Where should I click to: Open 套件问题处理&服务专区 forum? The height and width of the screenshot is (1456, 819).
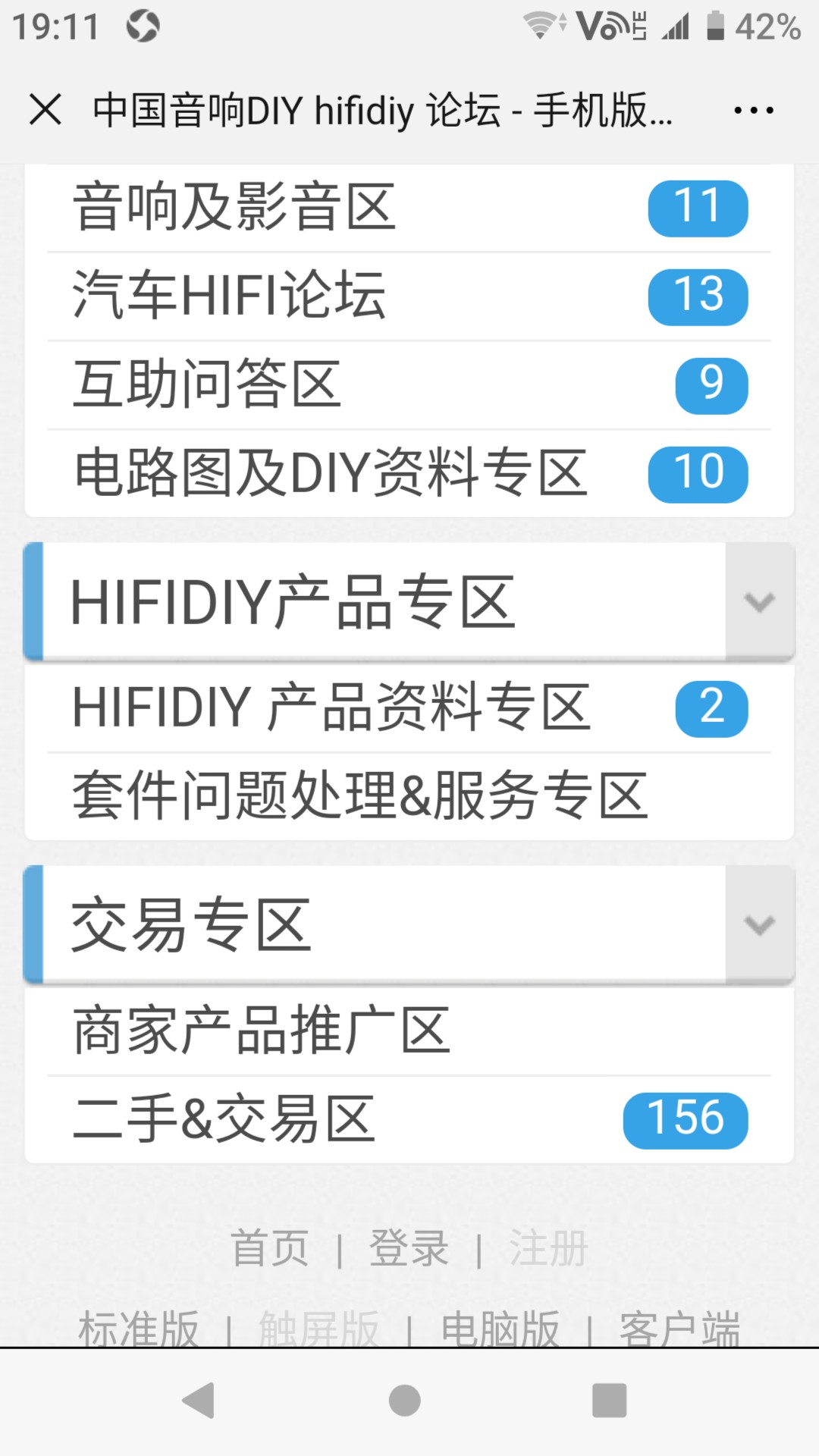click(x=409, y=796)
